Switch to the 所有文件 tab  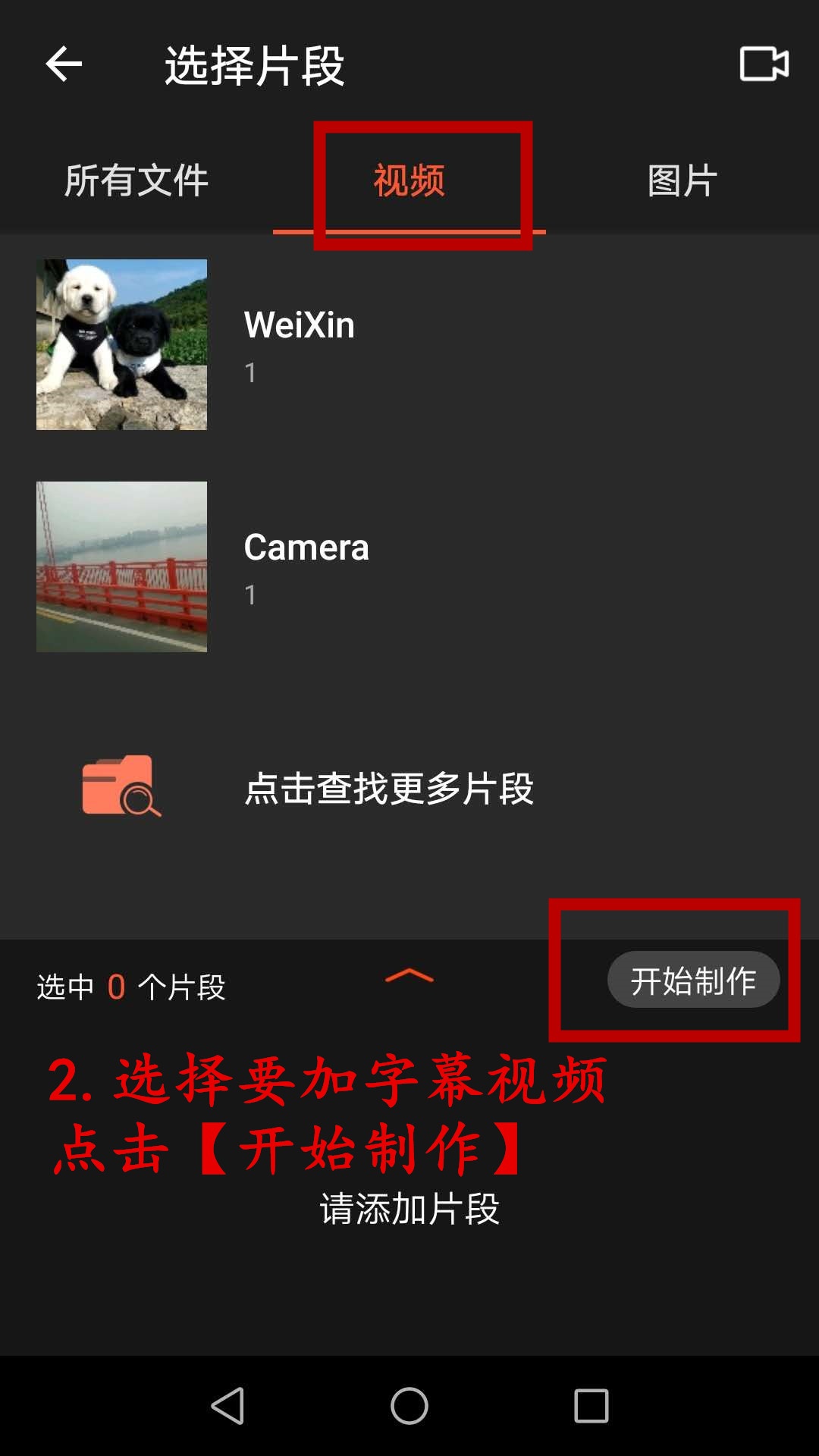(x=136, y=180)
